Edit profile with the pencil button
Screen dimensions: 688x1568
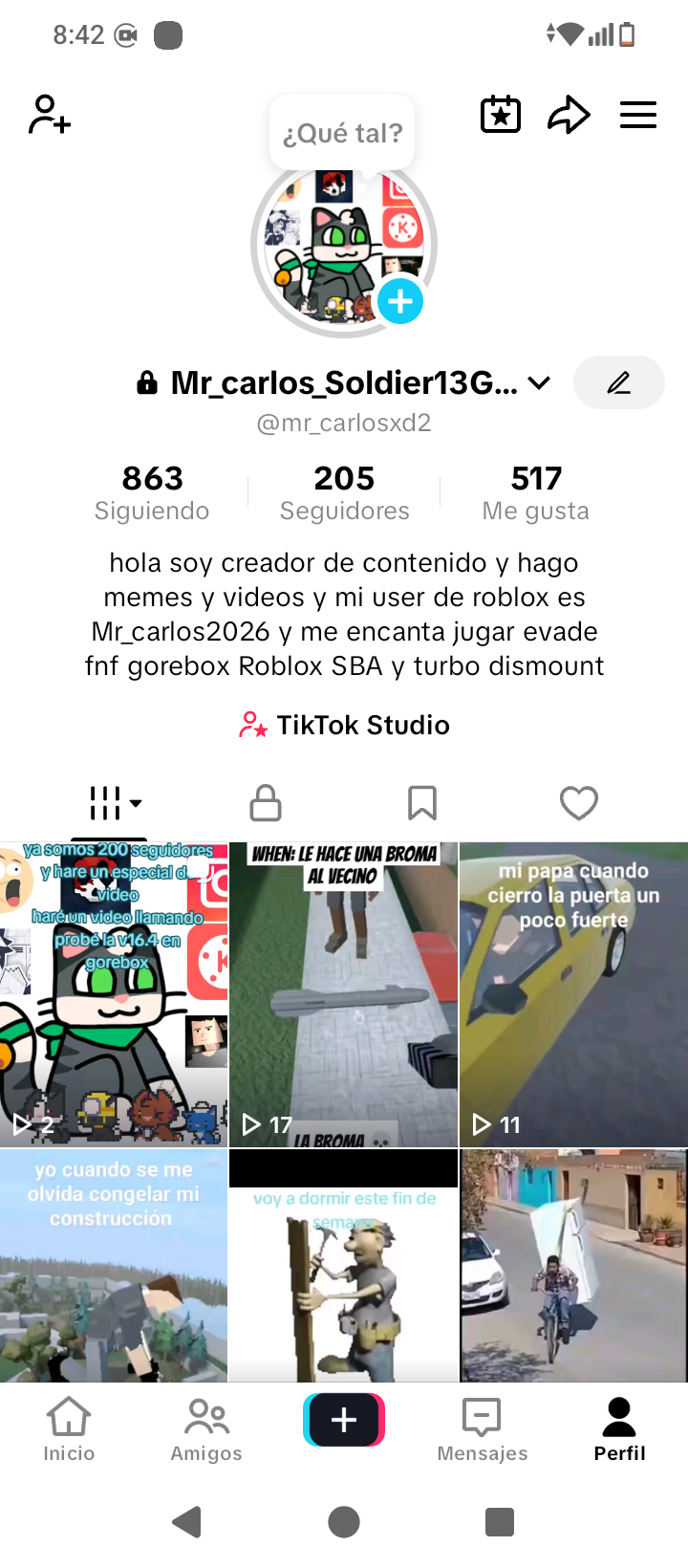(618, 383)
